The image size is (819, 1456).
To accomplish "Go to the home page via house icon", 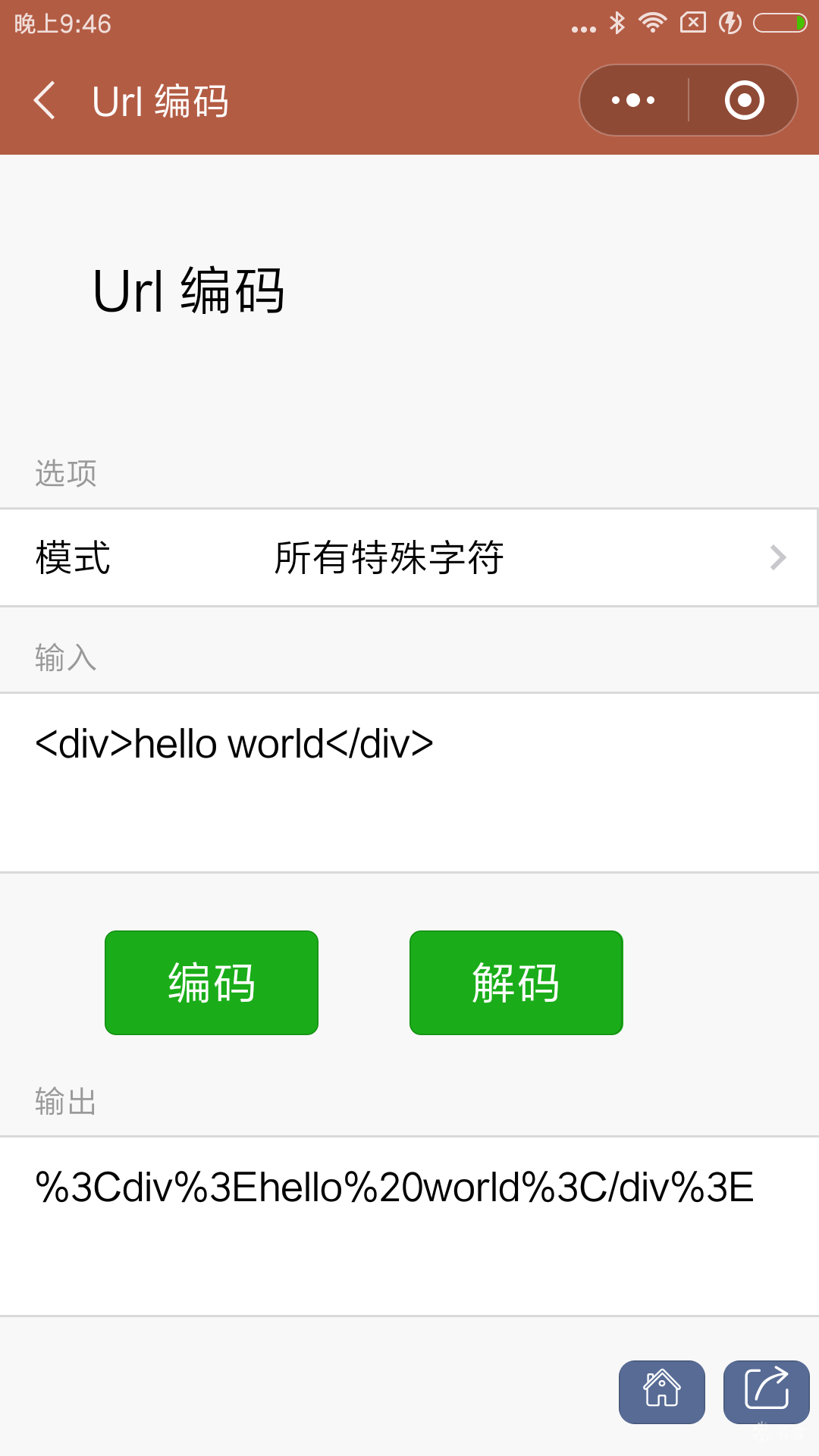I will 661,1392.
